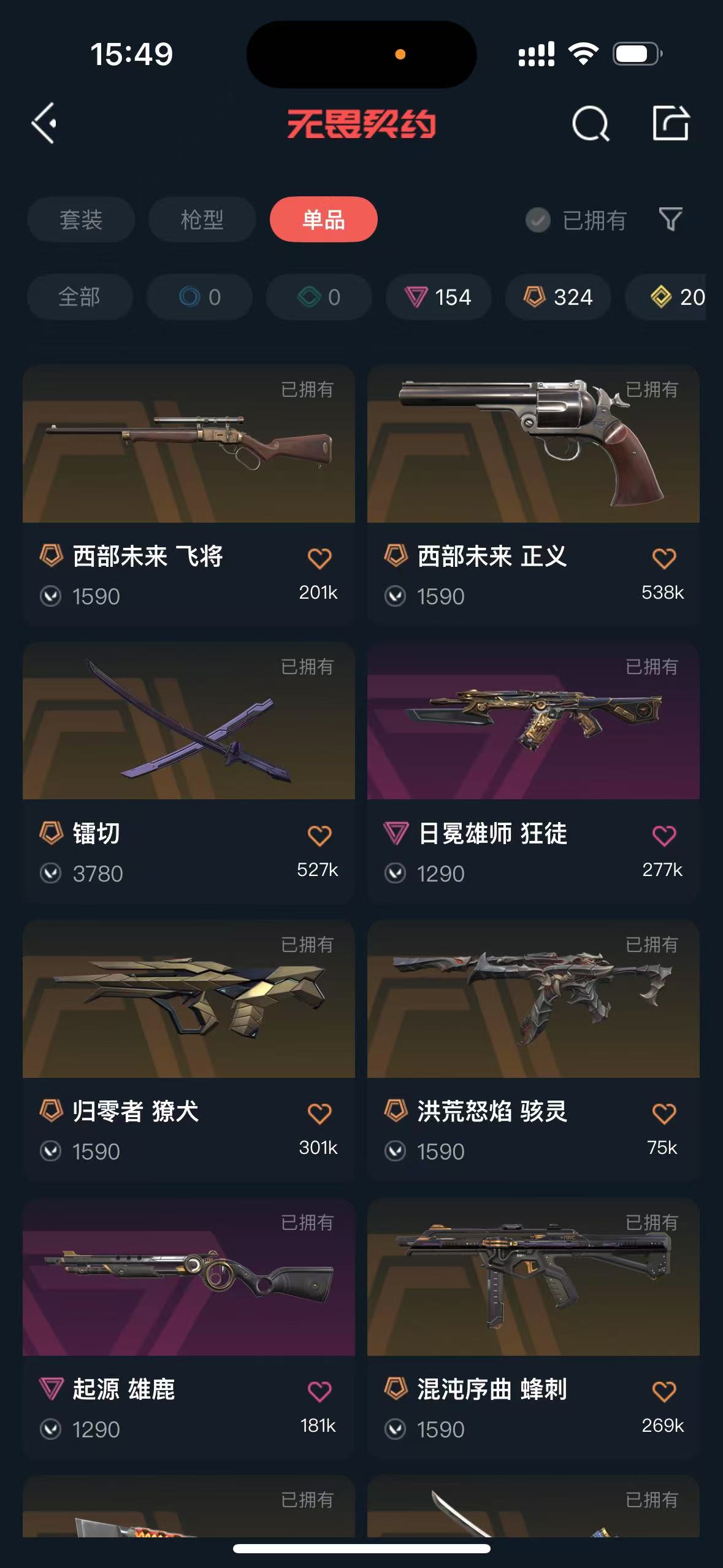723x1568 pixels.
Task: Select the 全部 filter chip
Action: (80, 297)
